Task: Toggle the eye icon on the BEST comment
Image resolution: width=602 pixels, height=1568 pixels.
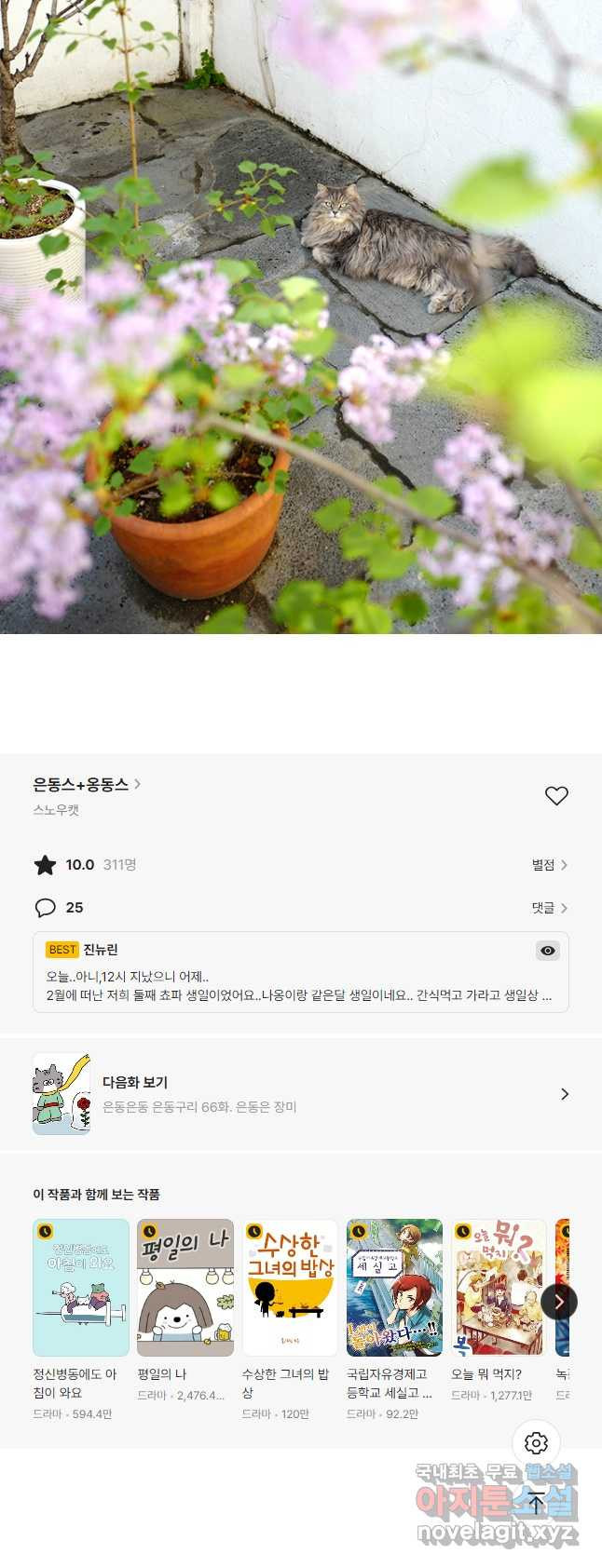Action: [x=548, y=951]
